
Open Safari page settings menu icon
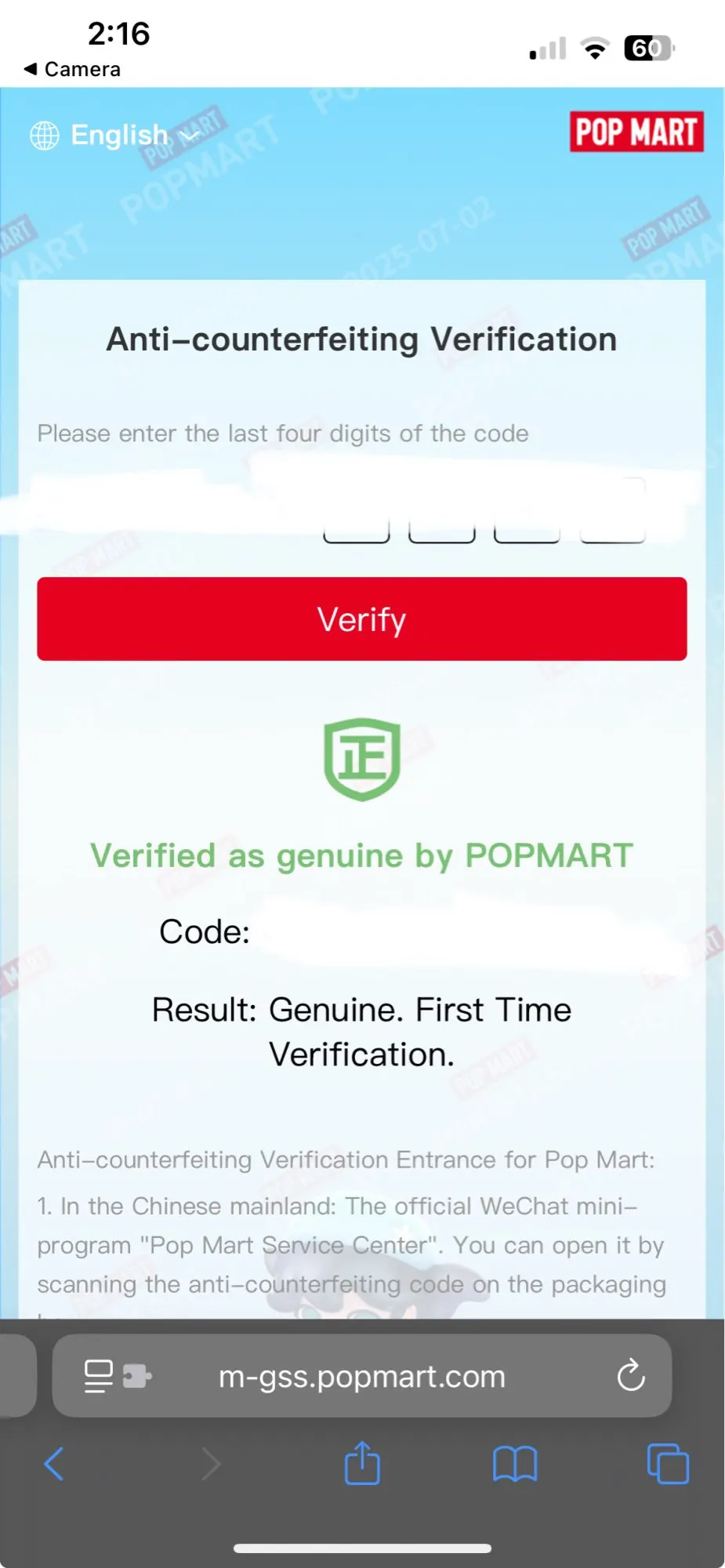click(118, 1376)
